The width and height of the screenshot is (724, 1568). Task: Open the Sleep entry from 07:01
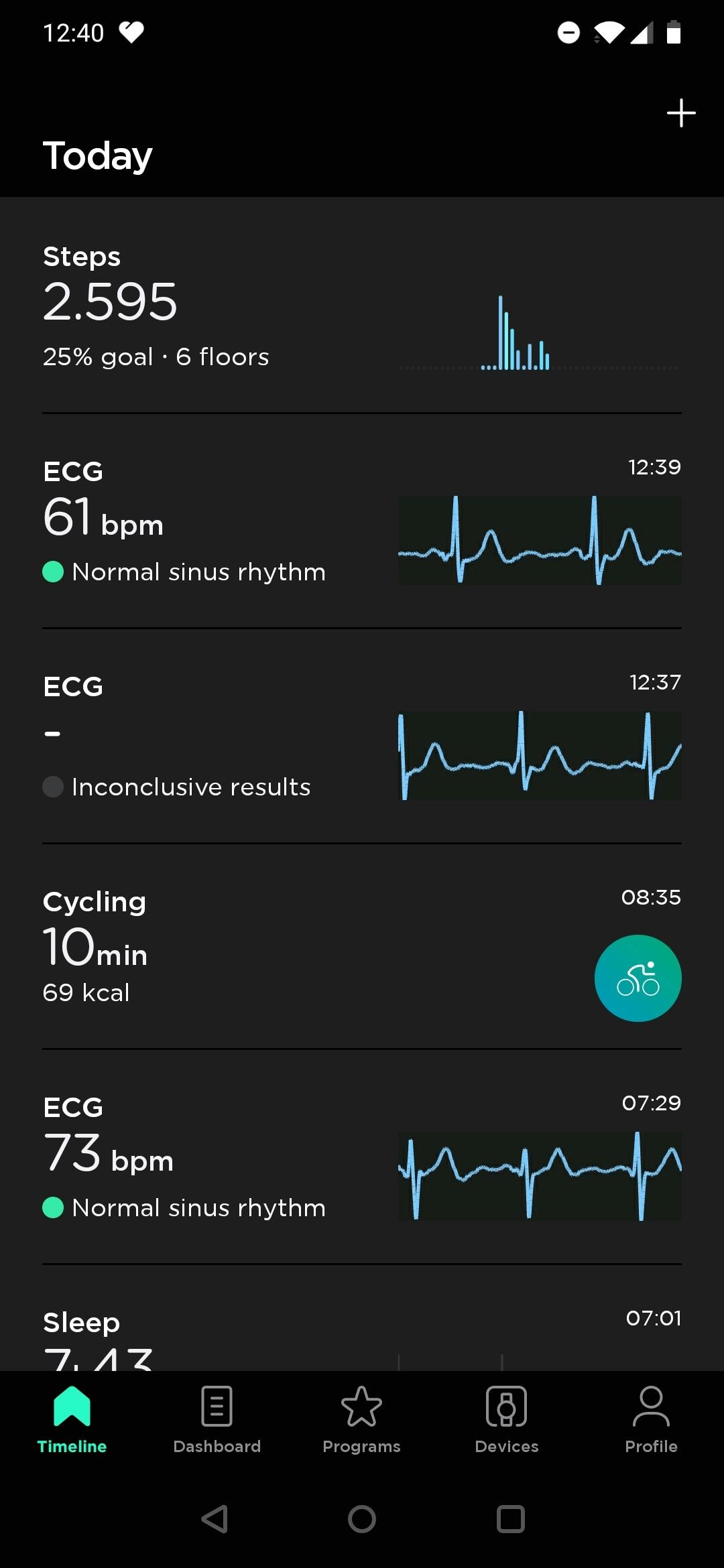pyautogui.click(x=362, y=1333)
